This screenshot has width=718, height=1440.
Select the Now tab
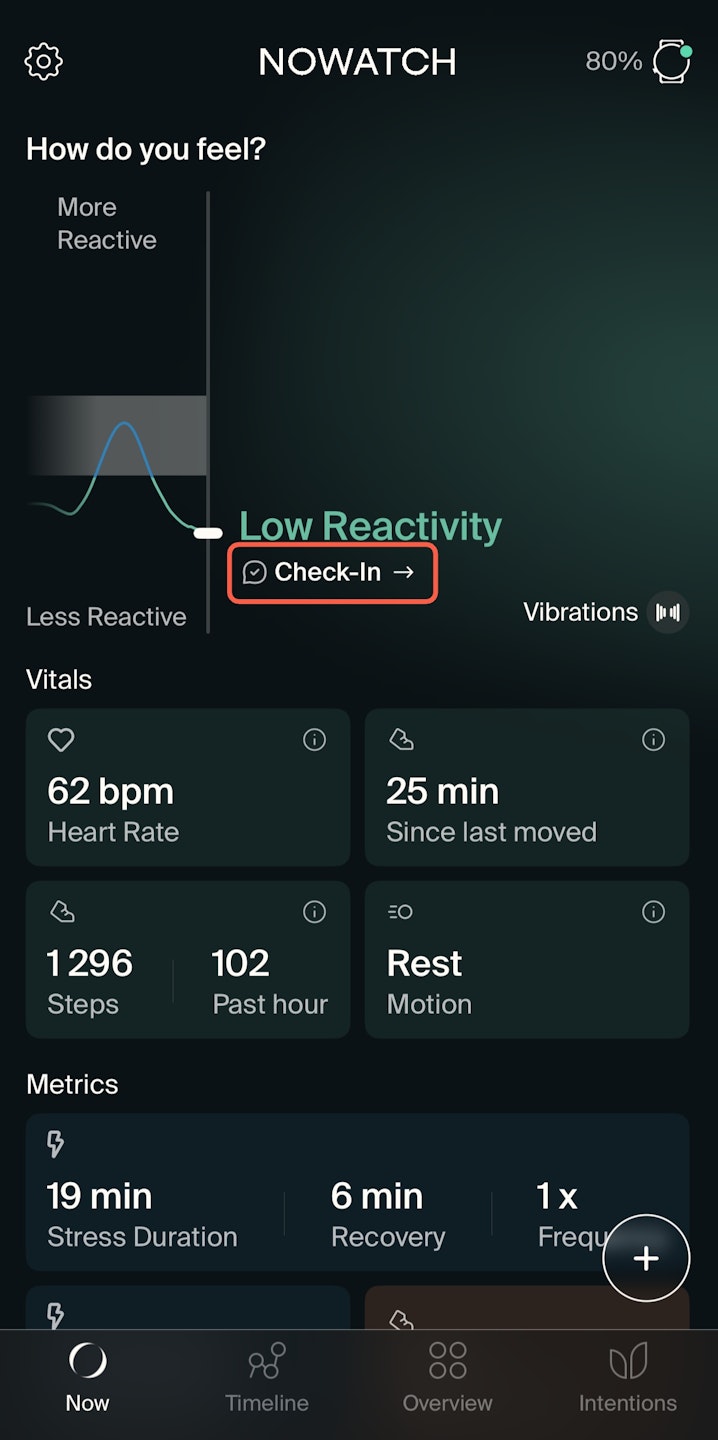pyautogui.click(x=87, y=1378)
